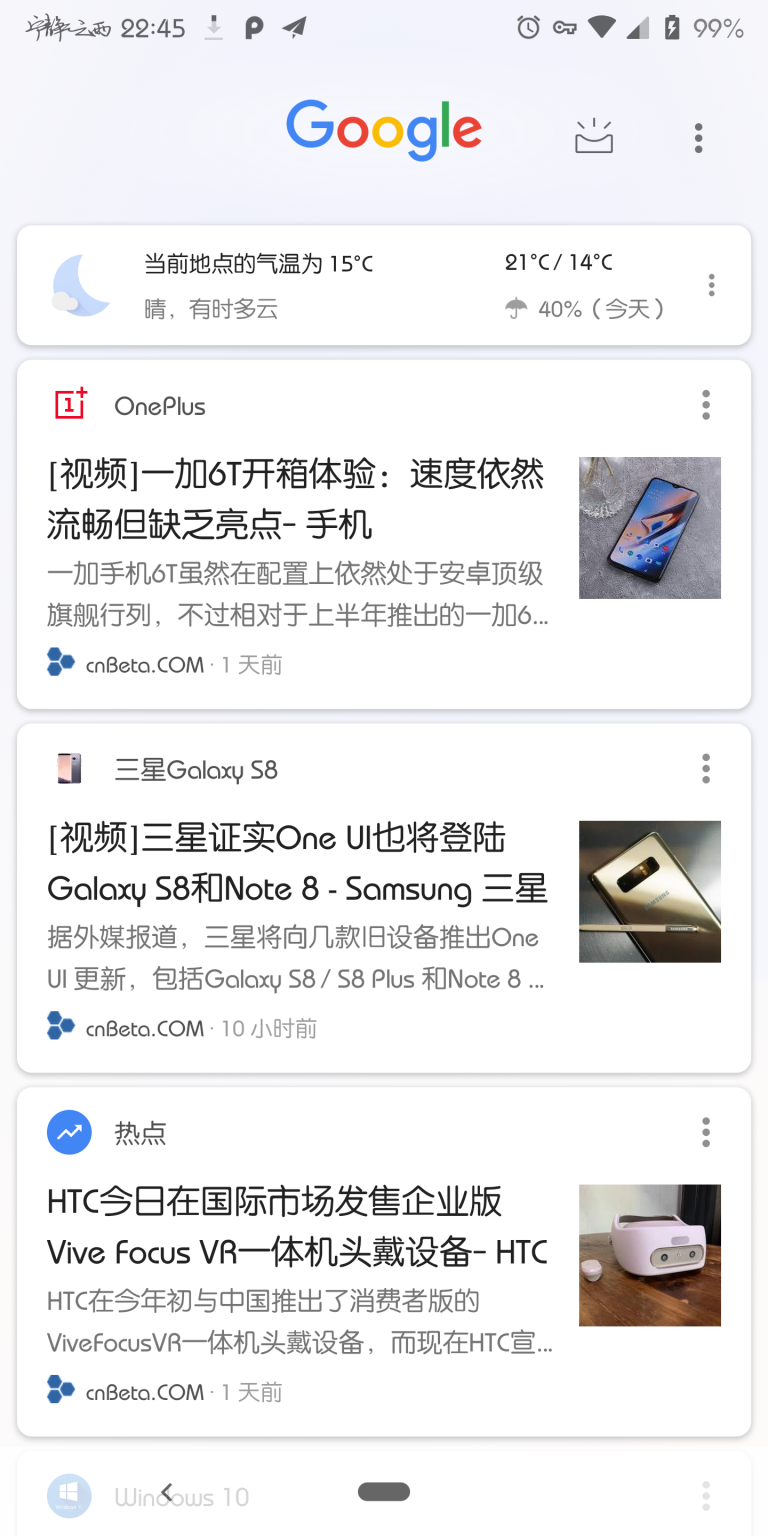Read the Samsung One UI Galaxy S8 article
768x1536 pixels.
[298, 862]
